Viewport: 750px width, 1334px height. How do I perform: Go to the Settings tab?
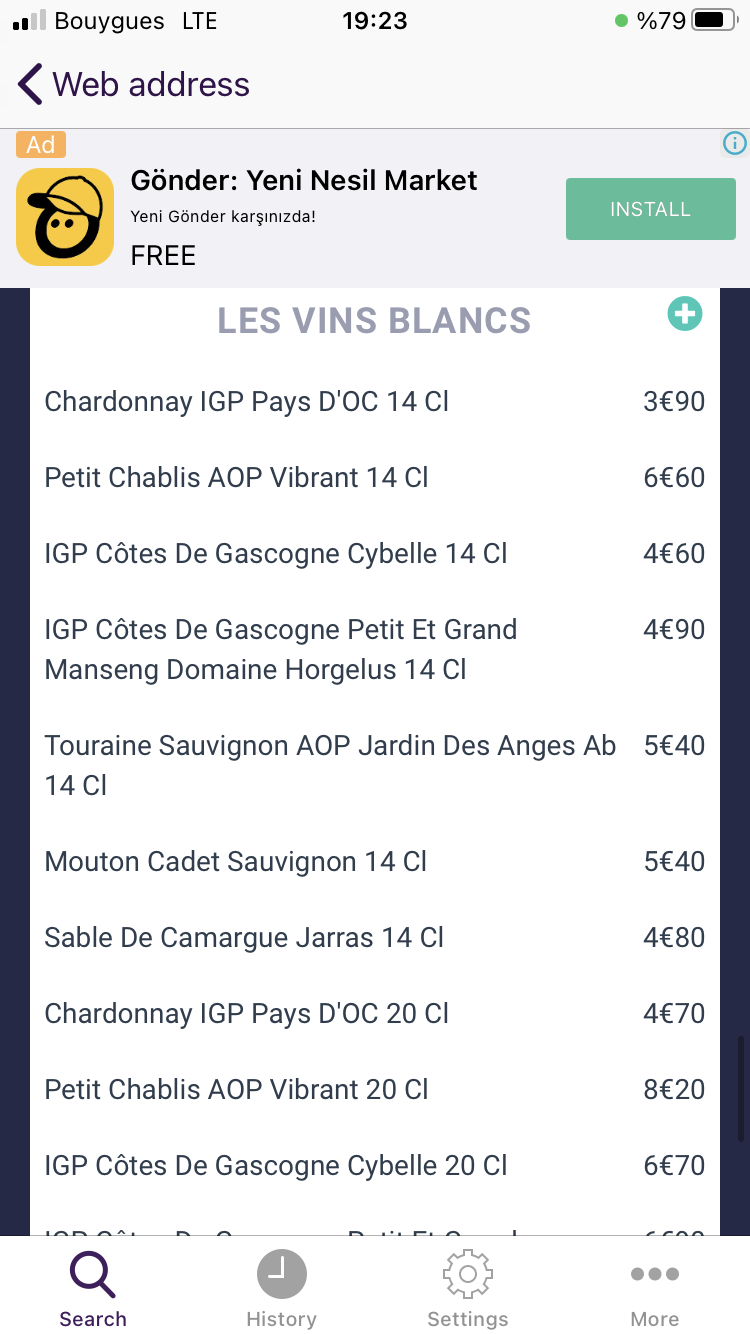coord(467,1288)
